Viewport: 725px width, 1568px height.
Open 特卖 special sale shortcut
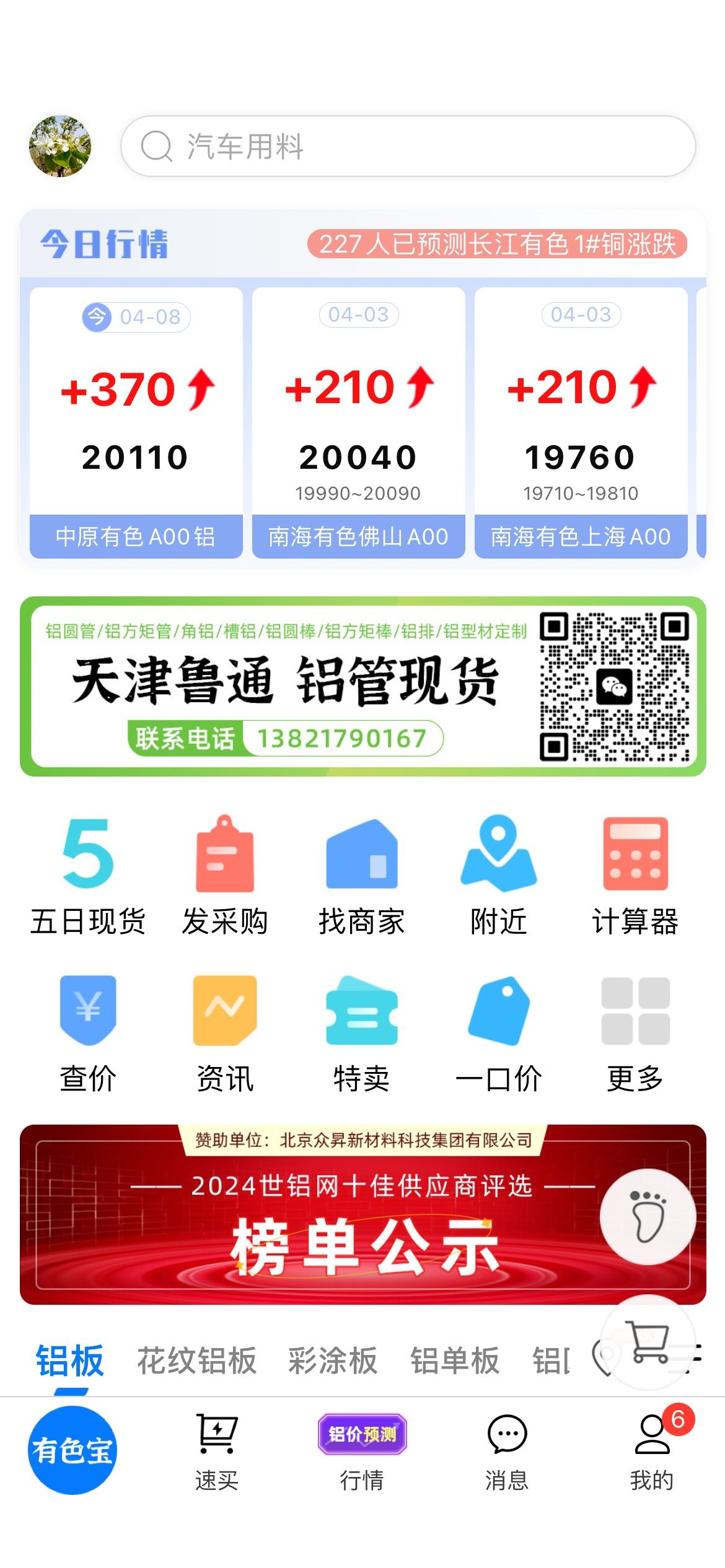click(x=362, y=1034)
